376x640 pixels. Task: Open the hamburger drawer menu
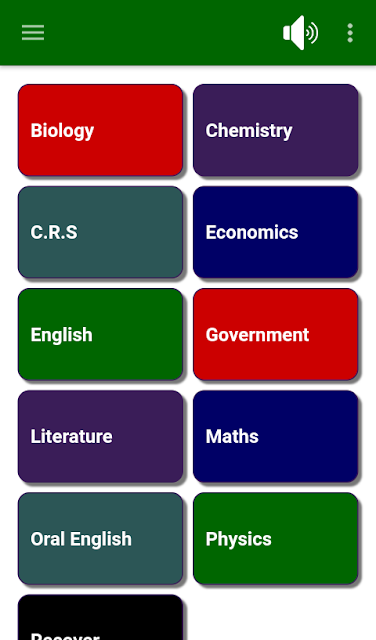click(x=33, y=33)
